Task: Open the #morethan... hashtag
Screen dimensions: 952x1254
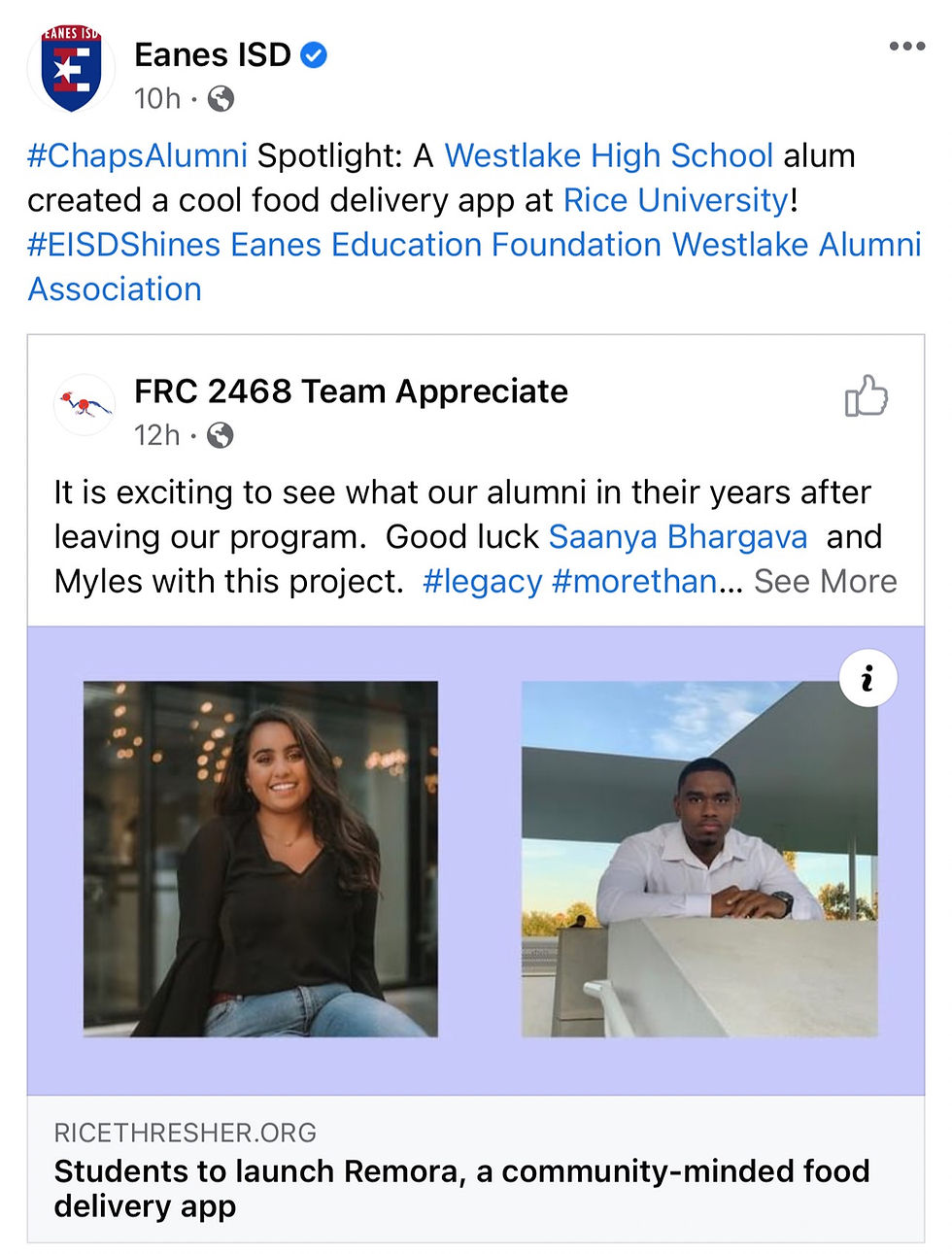Action: pyautogui.click(x=633, y=582)
